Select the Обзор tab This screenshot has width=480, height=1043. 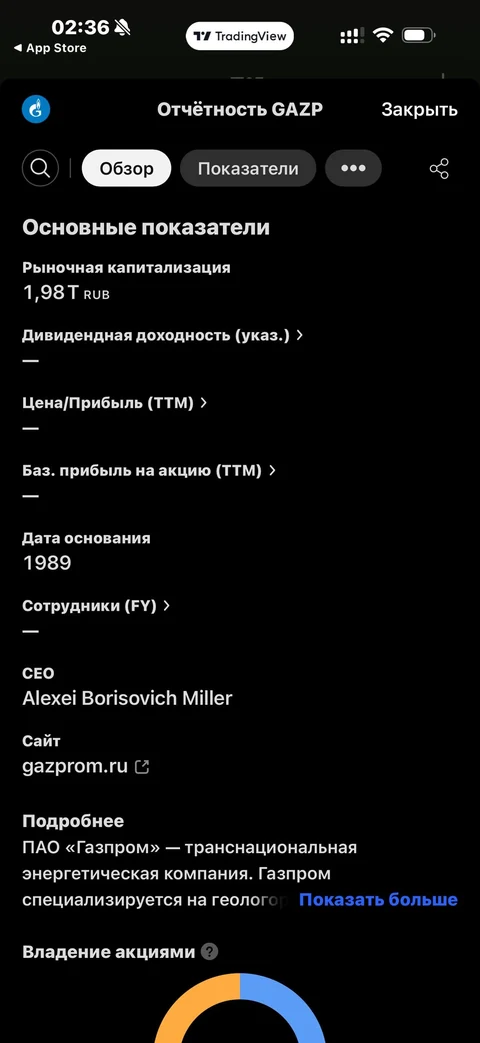126,168
